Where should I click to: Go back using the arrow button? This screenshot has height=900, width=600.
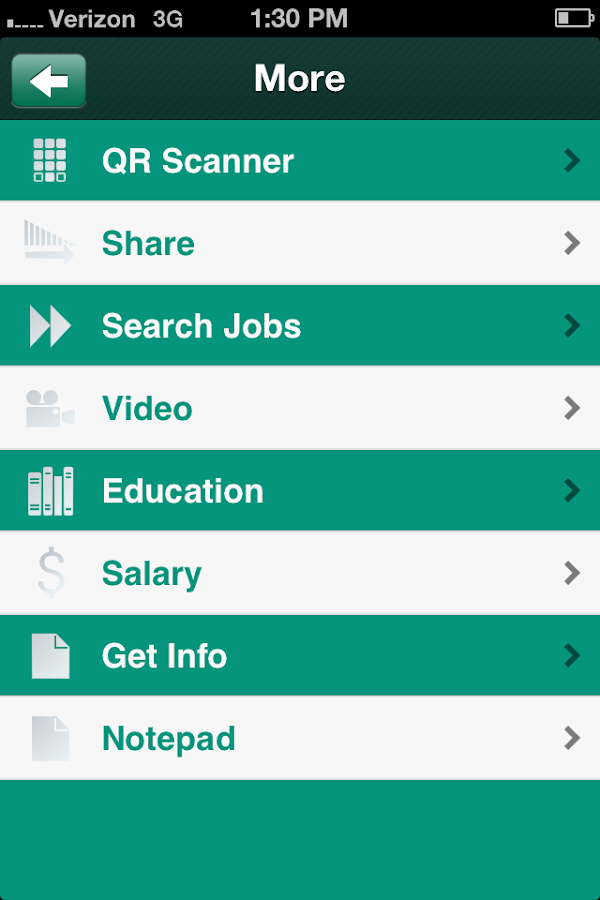point(48,81)
